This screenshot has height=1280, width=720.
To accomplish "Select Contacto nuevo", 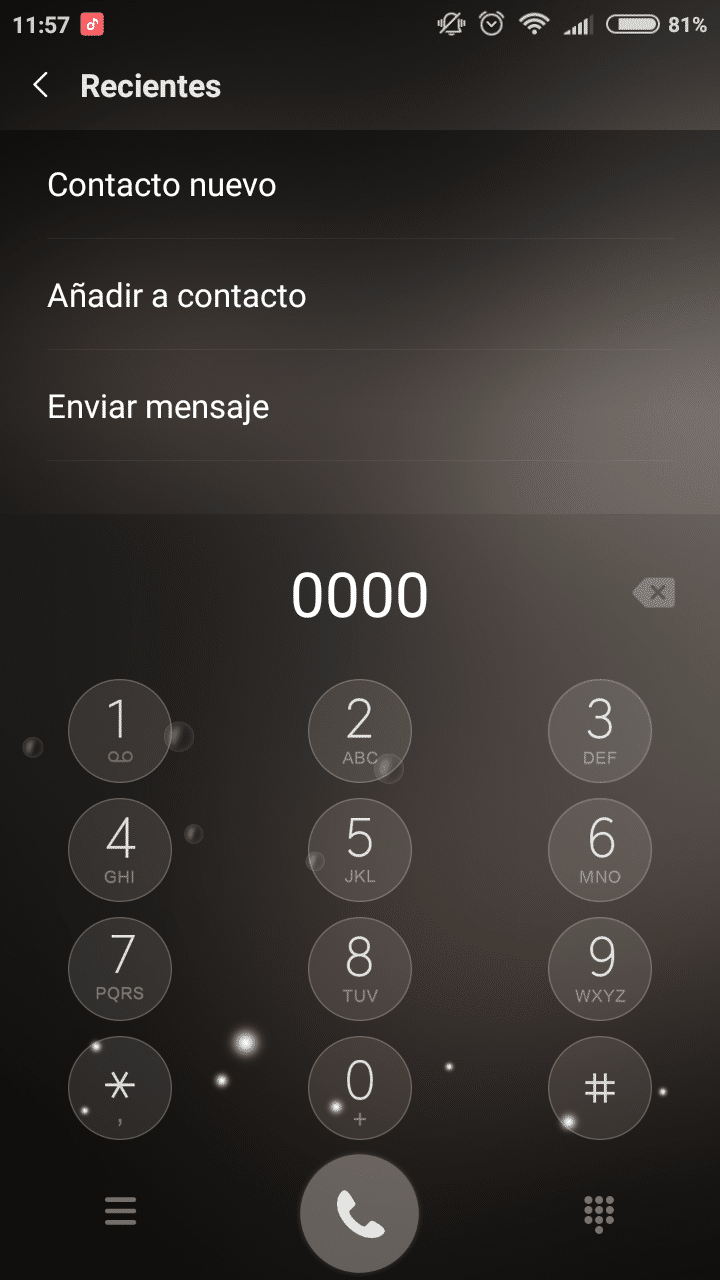I will (360, 185).
